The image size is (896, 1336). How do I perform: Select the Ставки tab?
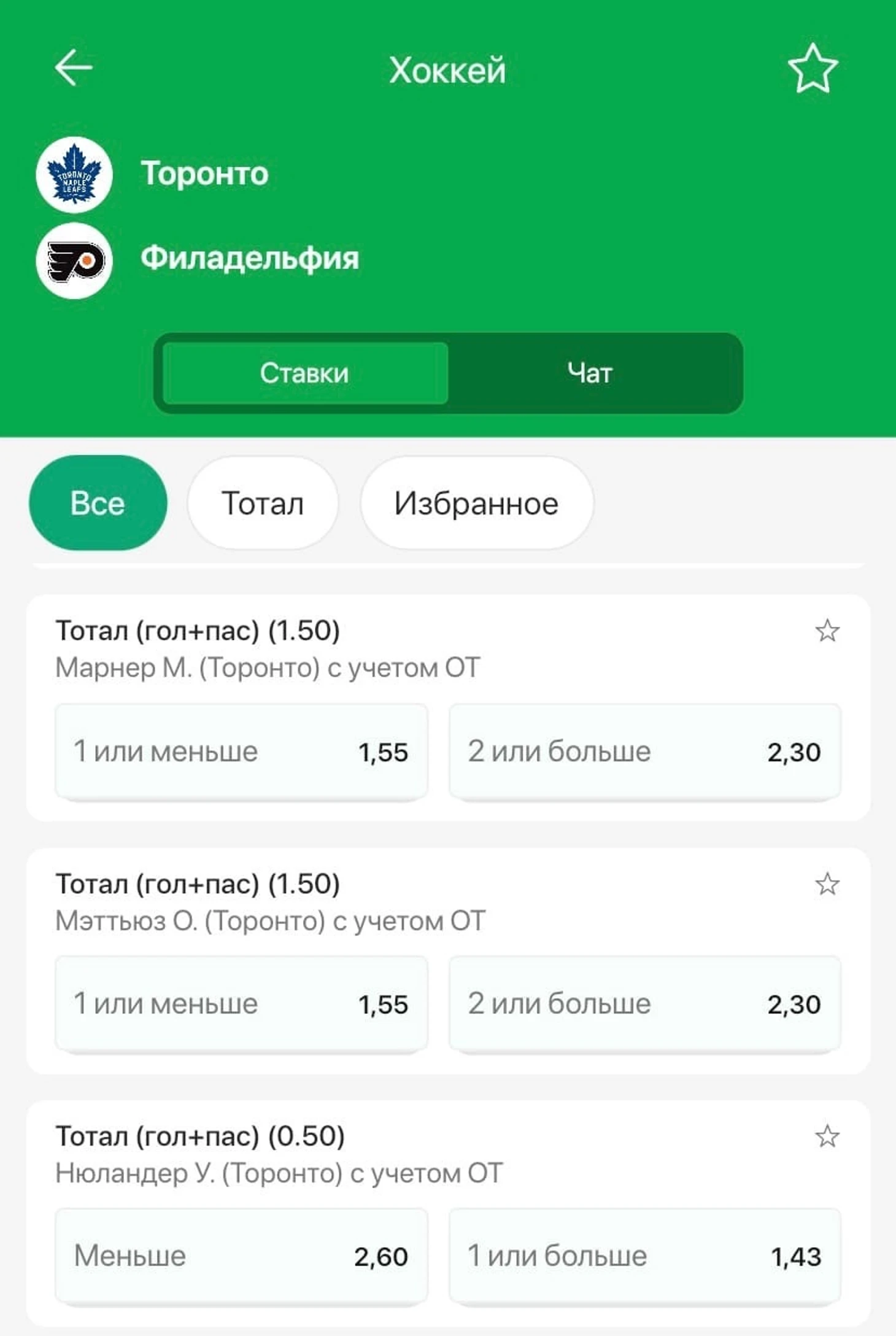(x=305, y=373)
